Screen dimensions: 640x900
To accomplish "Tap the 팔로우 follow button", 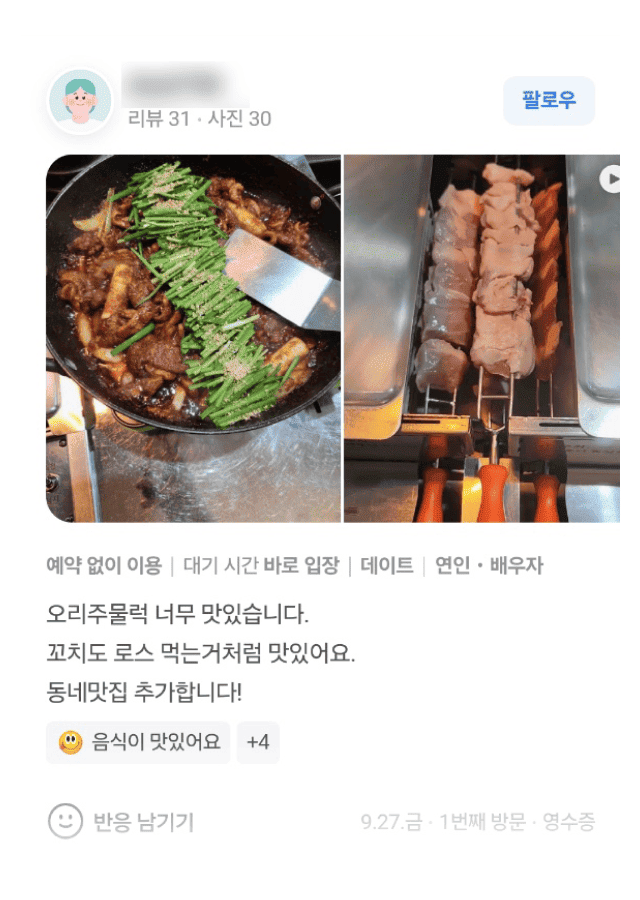I will [x=548, y=100].
